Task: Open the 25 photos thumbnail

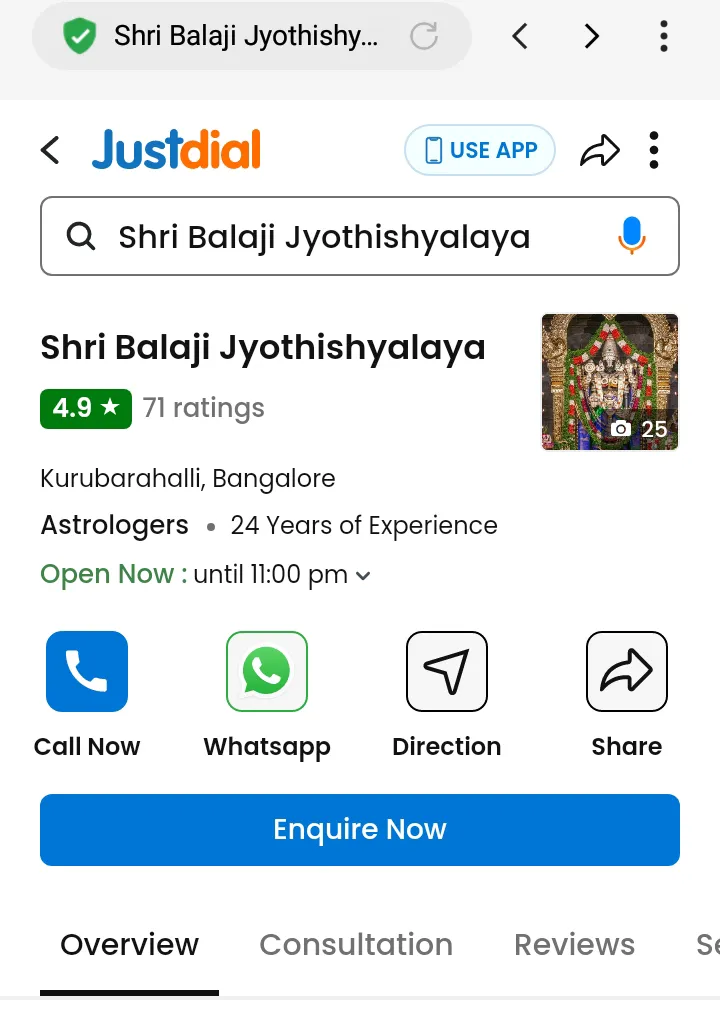Action: [610, 382]
